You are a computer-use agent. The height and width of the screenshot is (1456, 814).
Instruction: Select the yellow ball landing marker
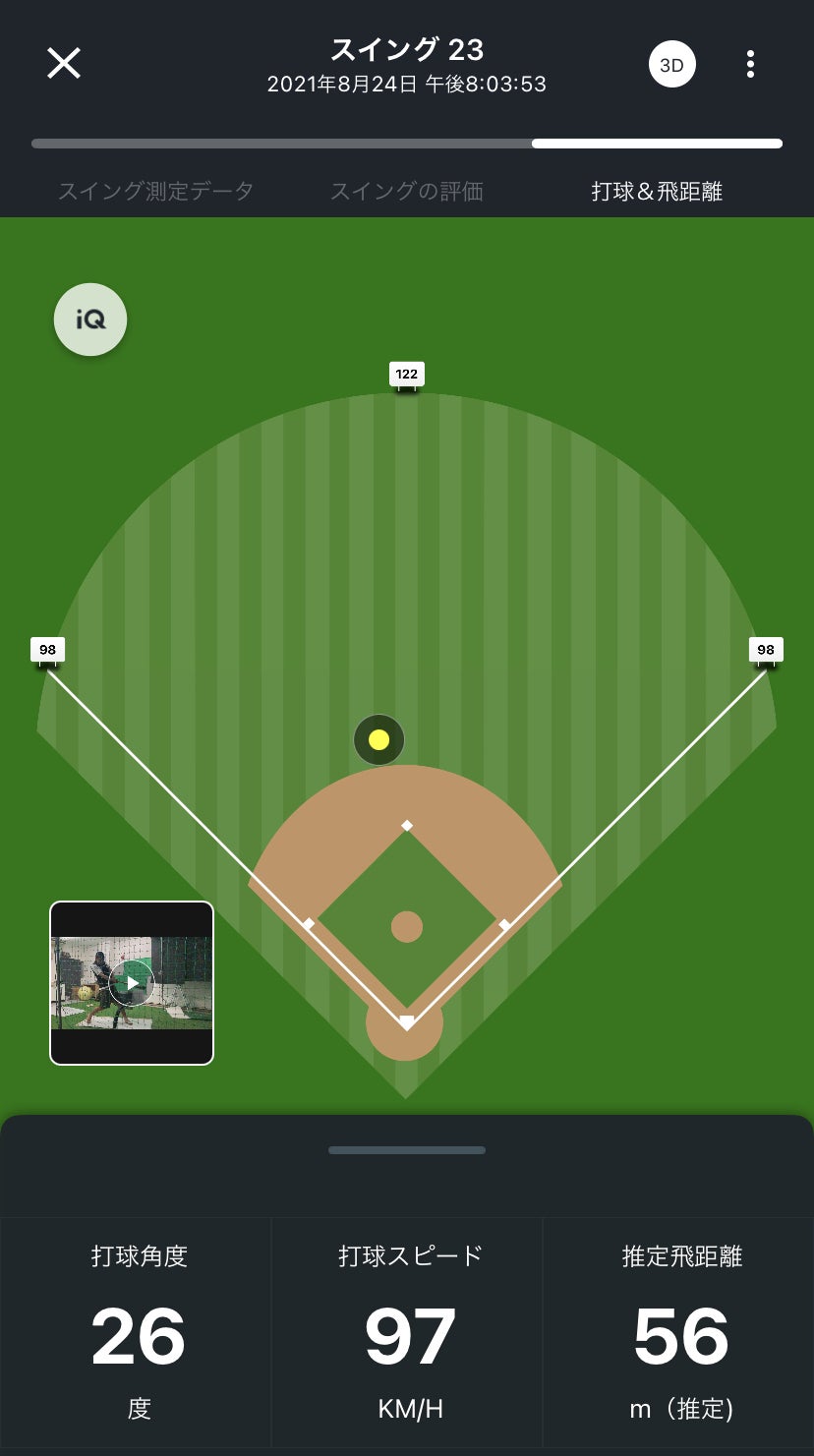tap(378, 739)
